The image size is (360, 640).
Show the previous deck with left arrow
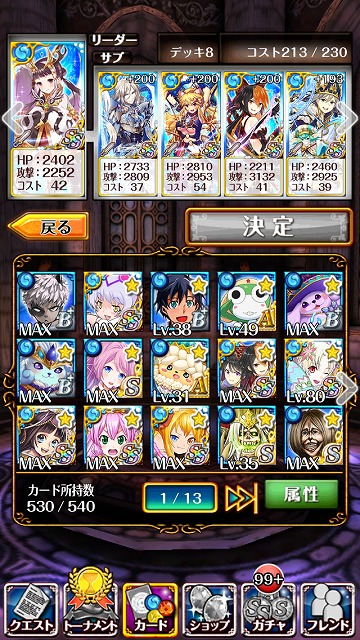click(9, 118)
